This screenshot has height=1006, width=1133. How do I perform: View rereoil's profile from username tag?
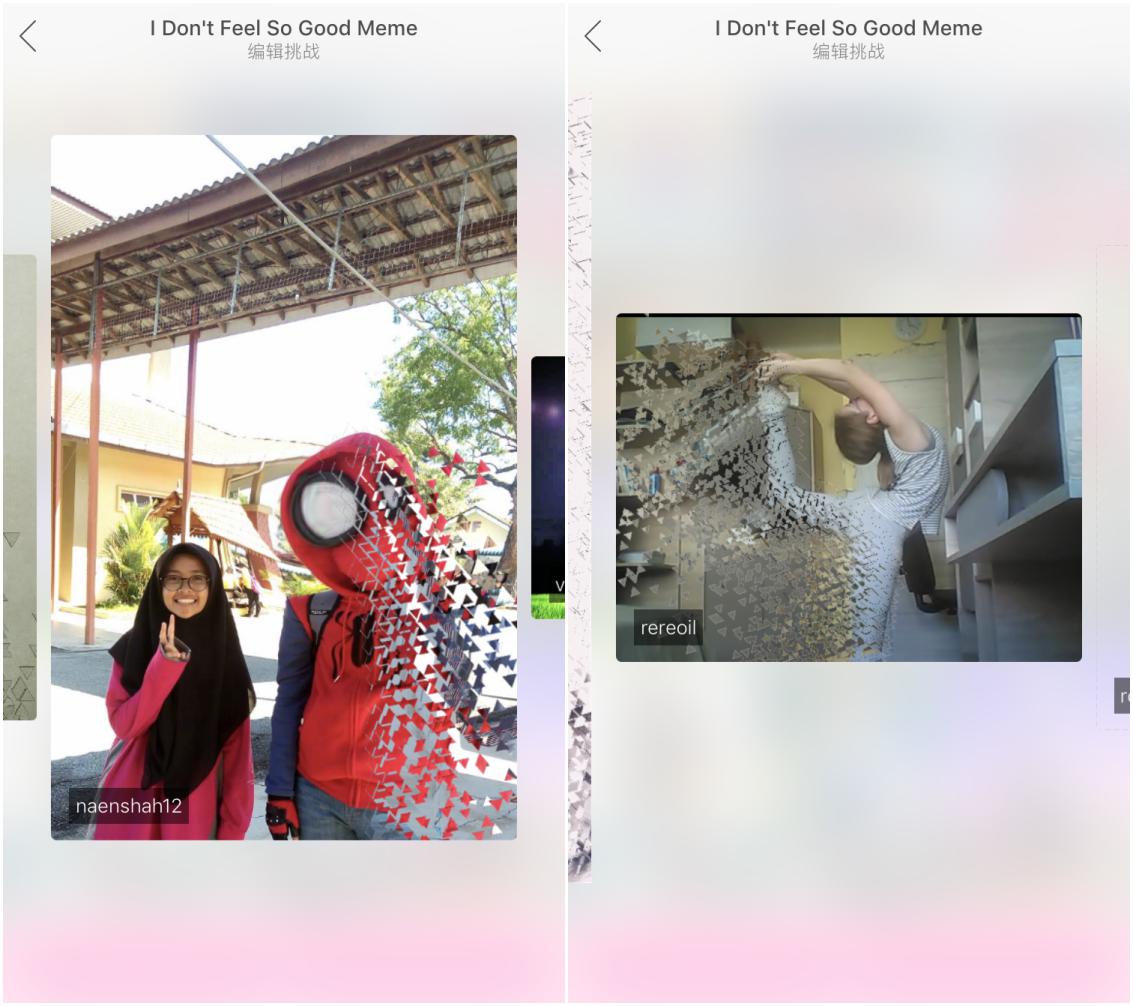(x=668, y=629)
